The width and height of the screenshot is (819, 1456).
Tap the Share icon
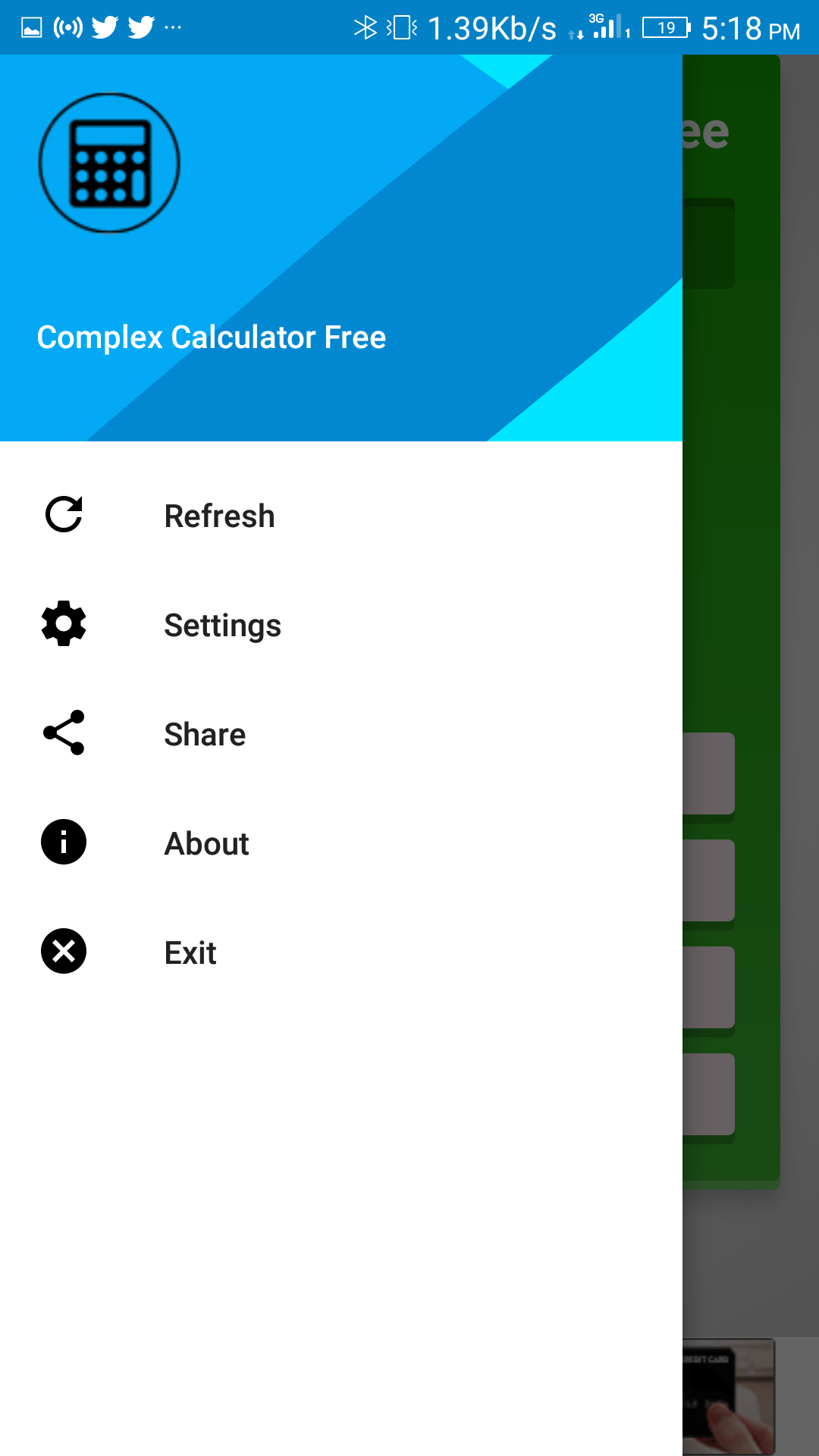click(63, 733)
